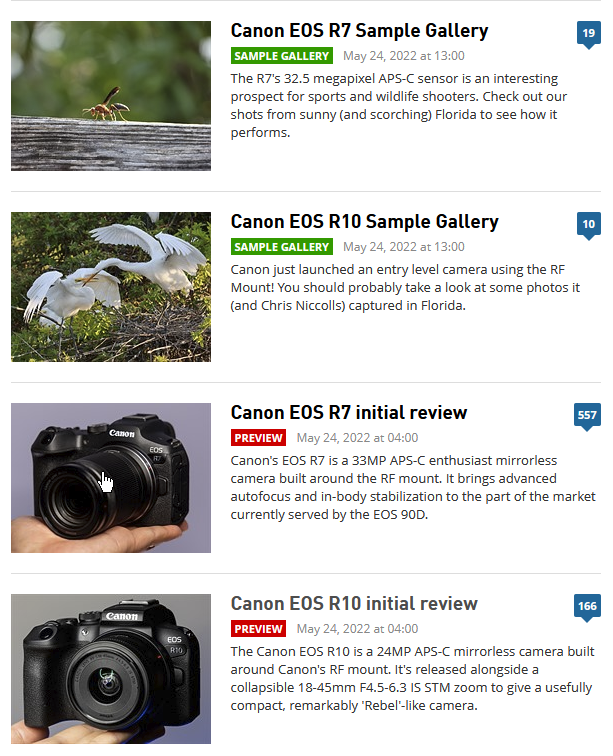Open the Canon EOS R7 Sample Gallery headline
The image size is (613, 756).
pyautogui.click(x=359, y=31)
